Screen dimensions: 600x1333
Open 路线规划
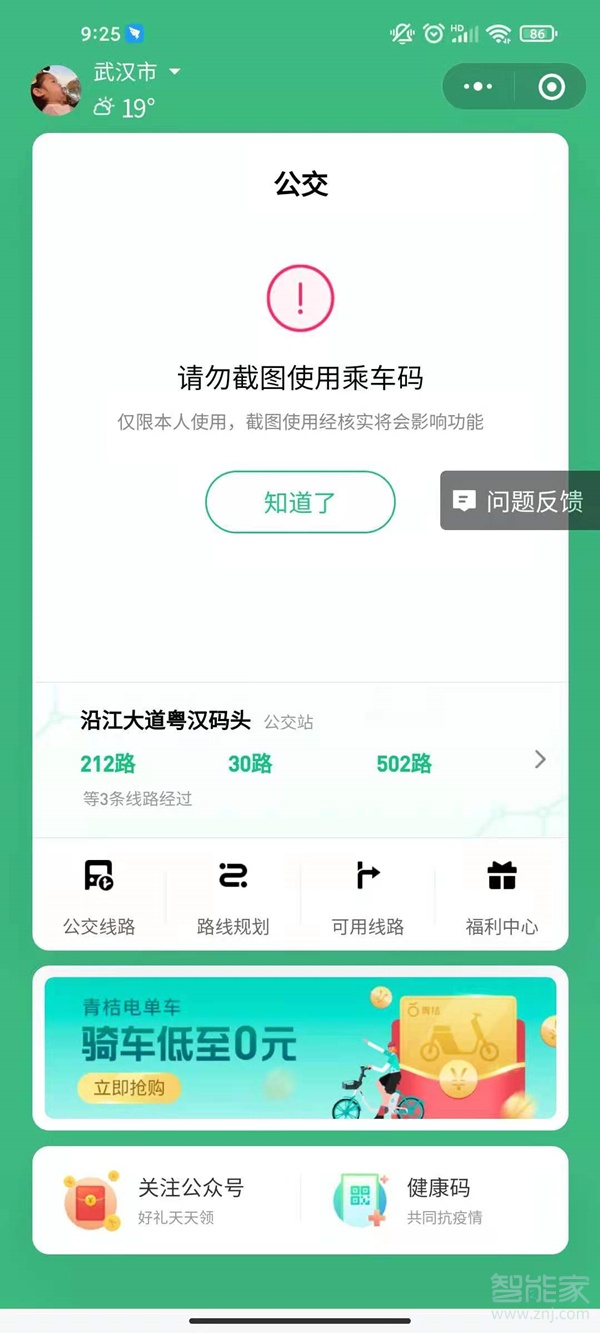pyautogui.click(x=233, y=896)
